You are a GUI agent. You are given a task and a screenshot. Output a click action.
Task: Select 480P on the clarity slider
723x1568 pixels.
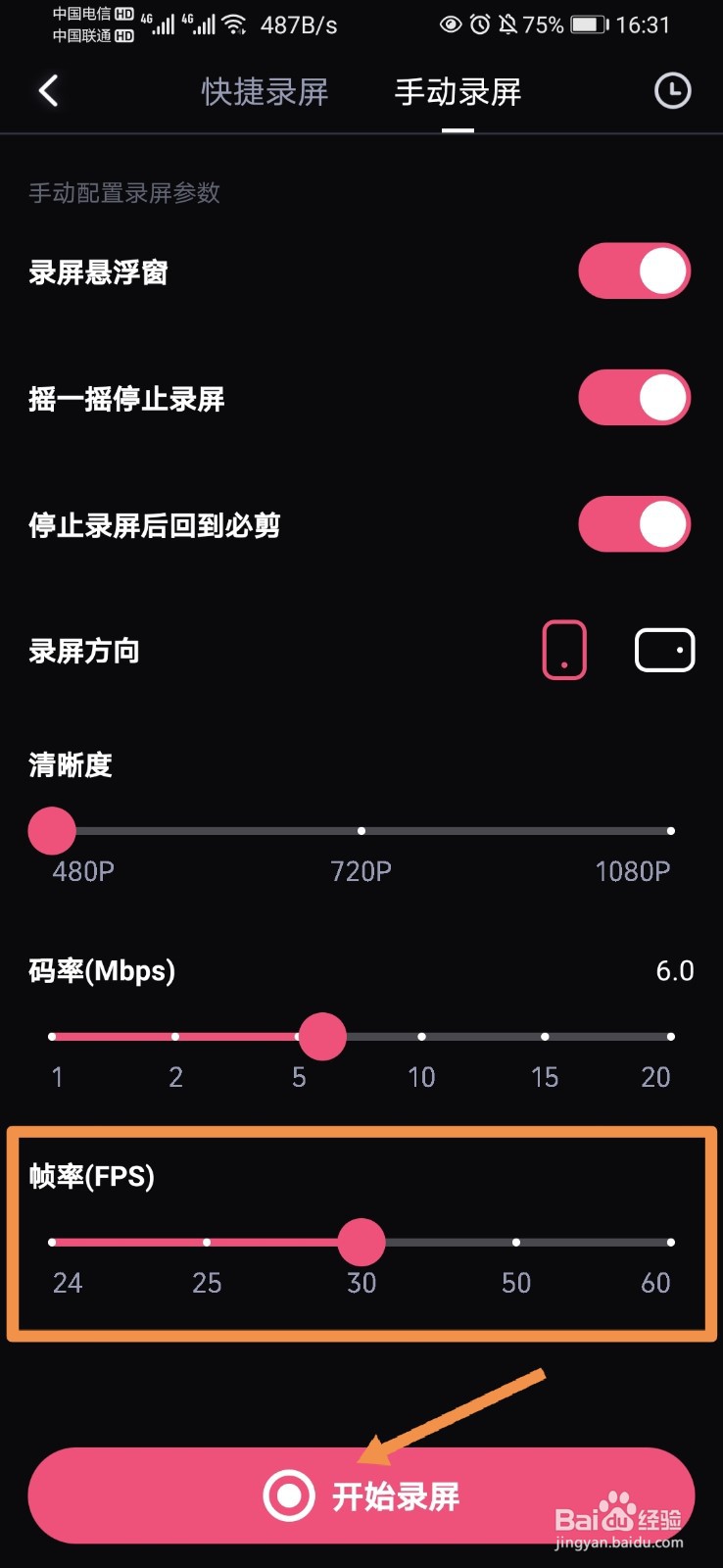[x=51, y=830]
